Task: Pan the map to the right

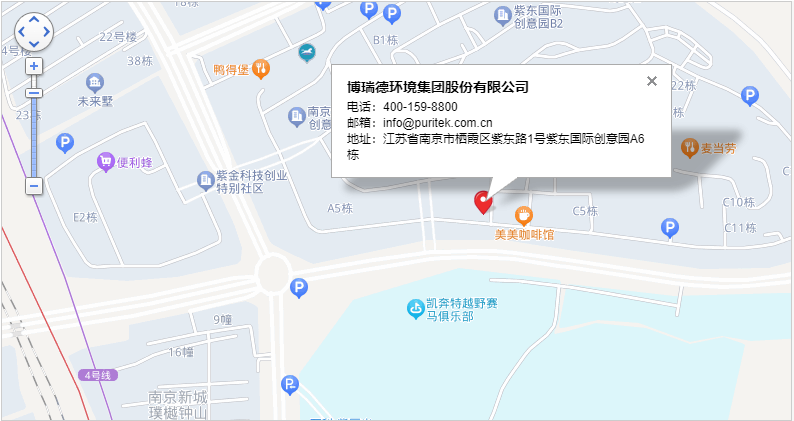Action: pos(46,32)
